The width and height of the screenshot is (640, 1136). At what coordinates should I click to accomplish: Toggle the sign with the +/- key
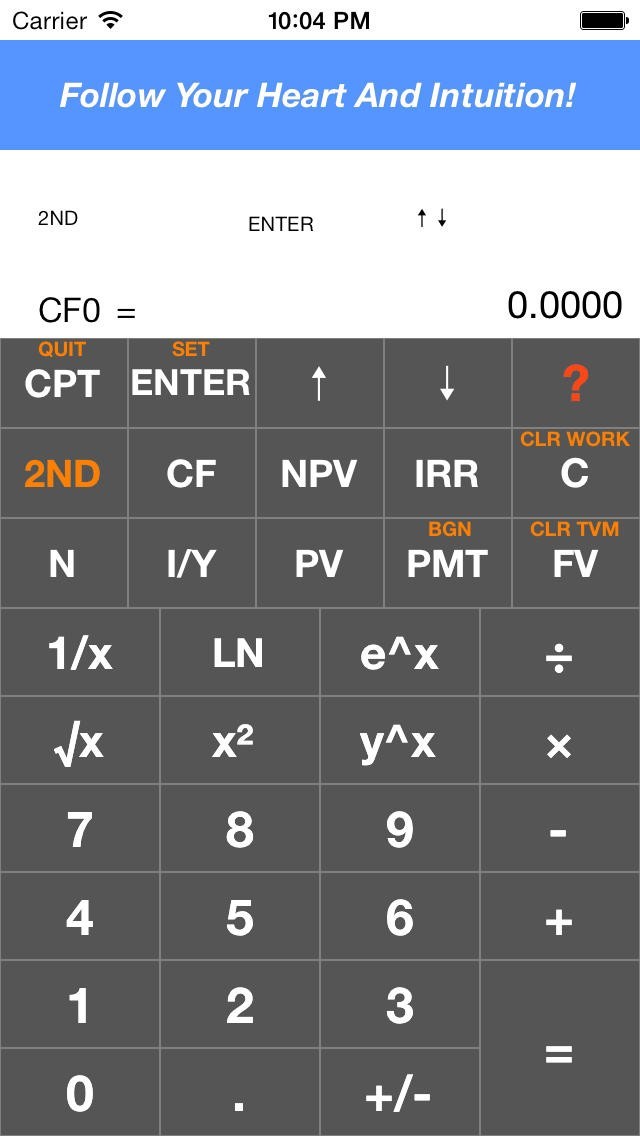point(399,1095)
